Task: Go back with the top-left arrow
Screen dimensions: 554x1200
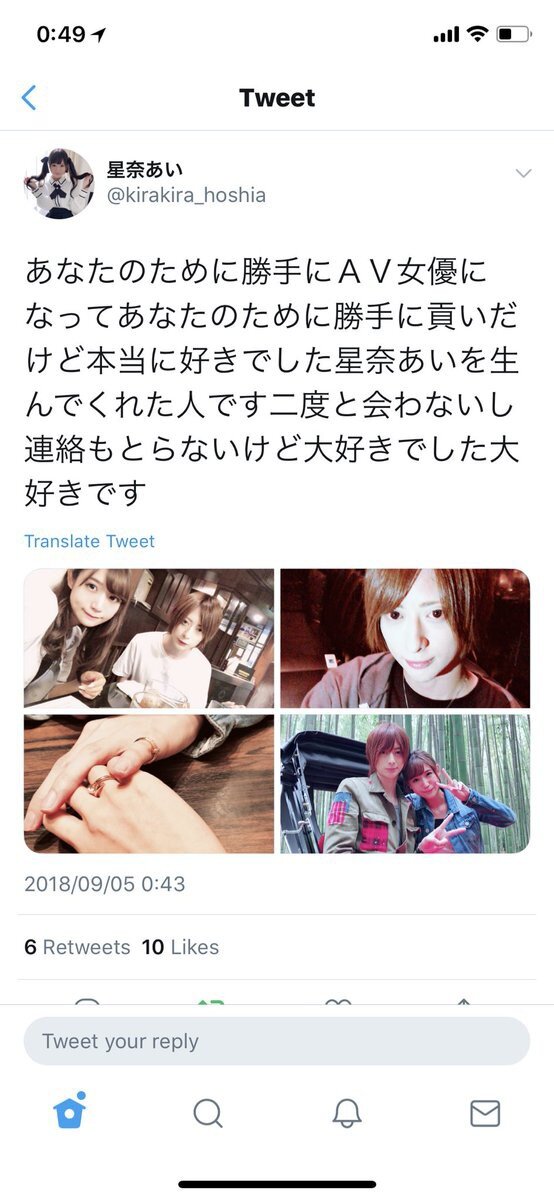Action: pyautogui.click(x=28, y=97)
